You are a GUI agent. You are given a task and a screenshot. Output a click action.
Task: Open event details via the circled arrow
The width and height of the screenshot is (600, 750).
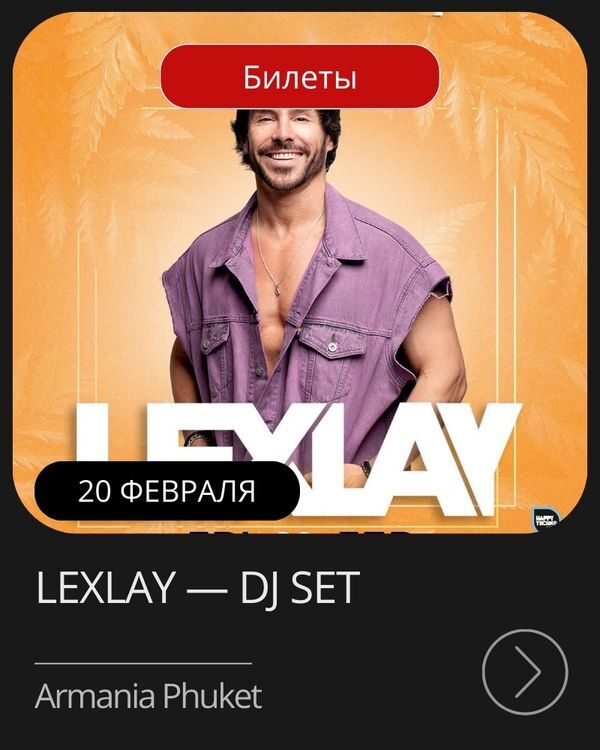point(525,671)
